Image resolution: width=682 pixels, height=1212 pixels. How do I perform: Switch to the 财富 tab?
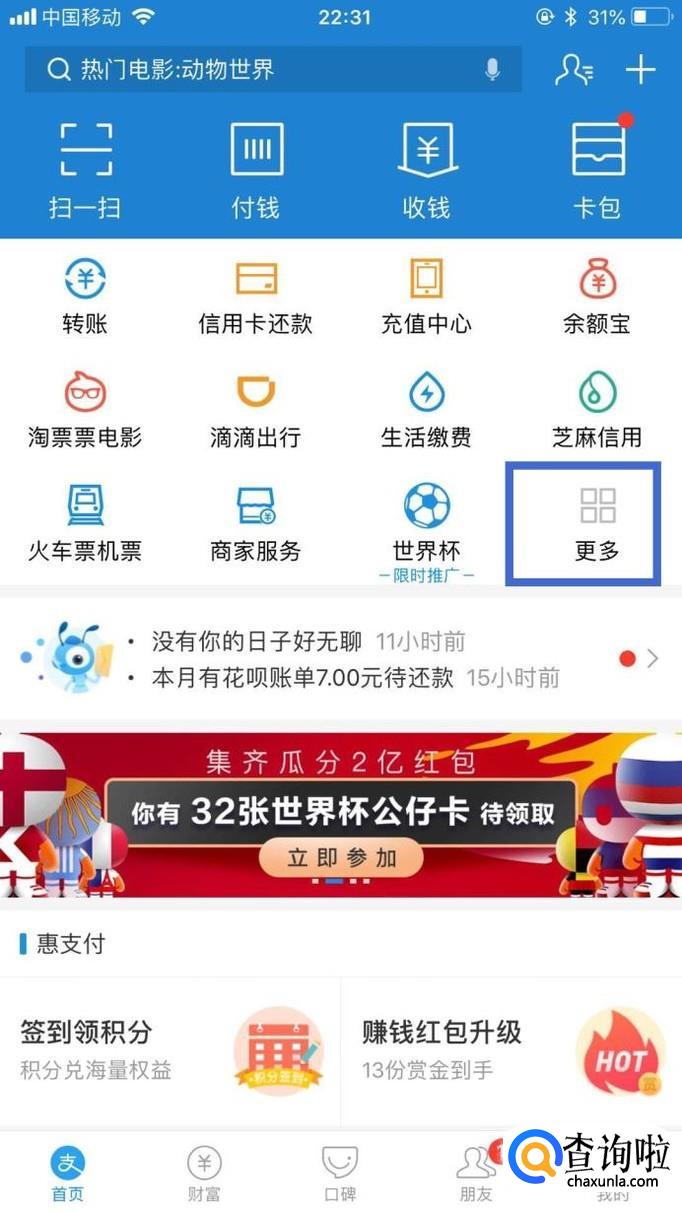coord(204,1174)
